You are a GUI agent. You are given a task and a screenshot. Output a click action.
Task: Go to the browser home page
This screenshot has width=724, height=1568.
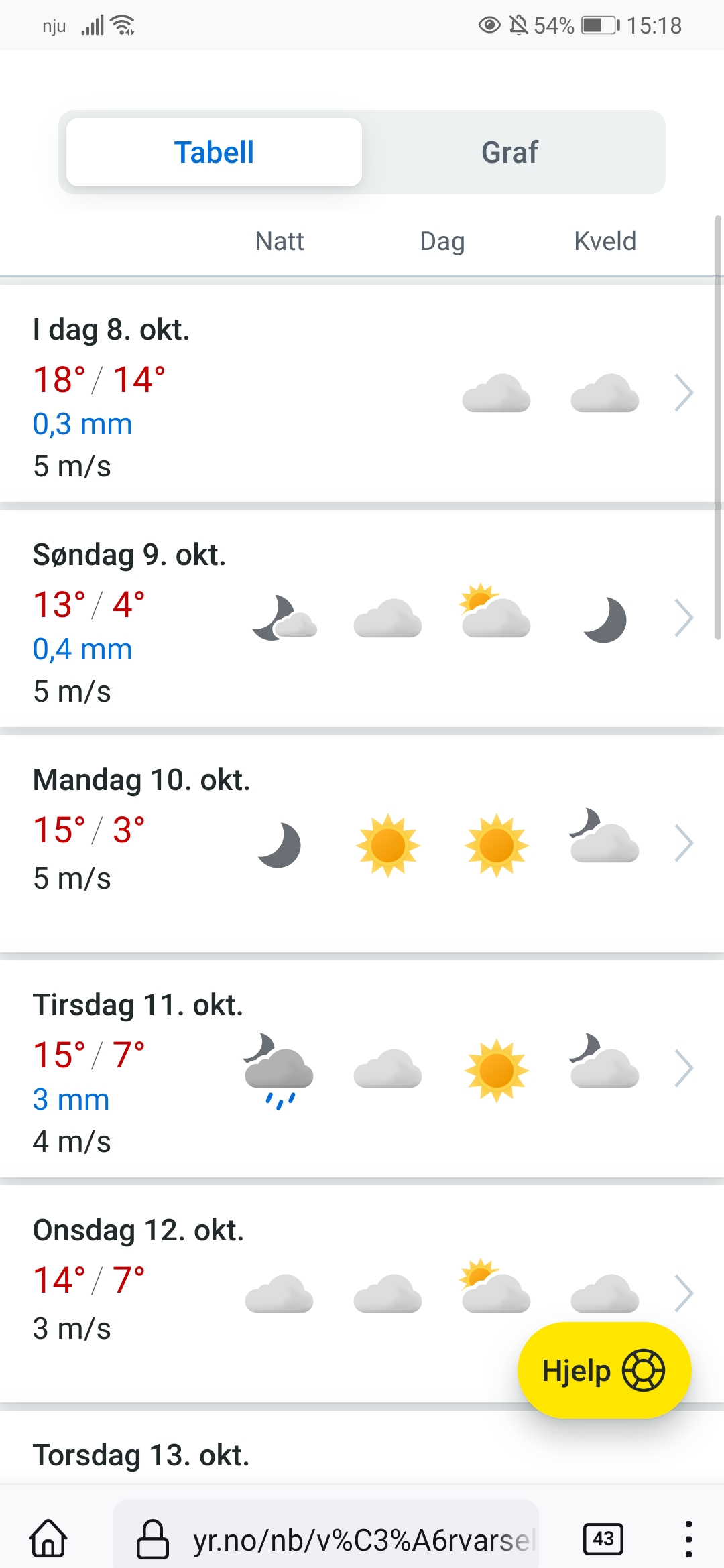(x=49, y=1539)
